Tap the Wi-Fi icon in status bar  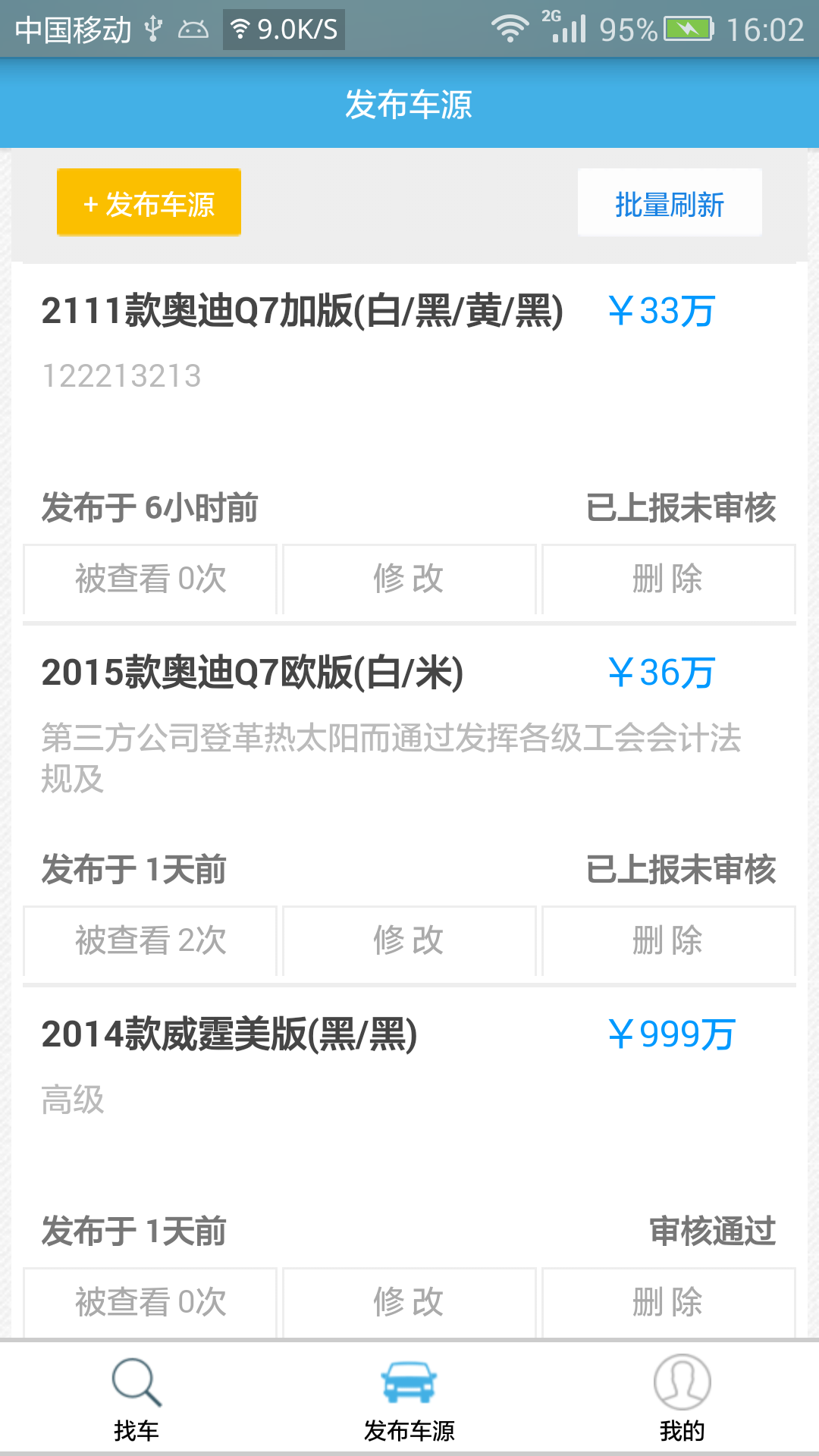[510, 29]
